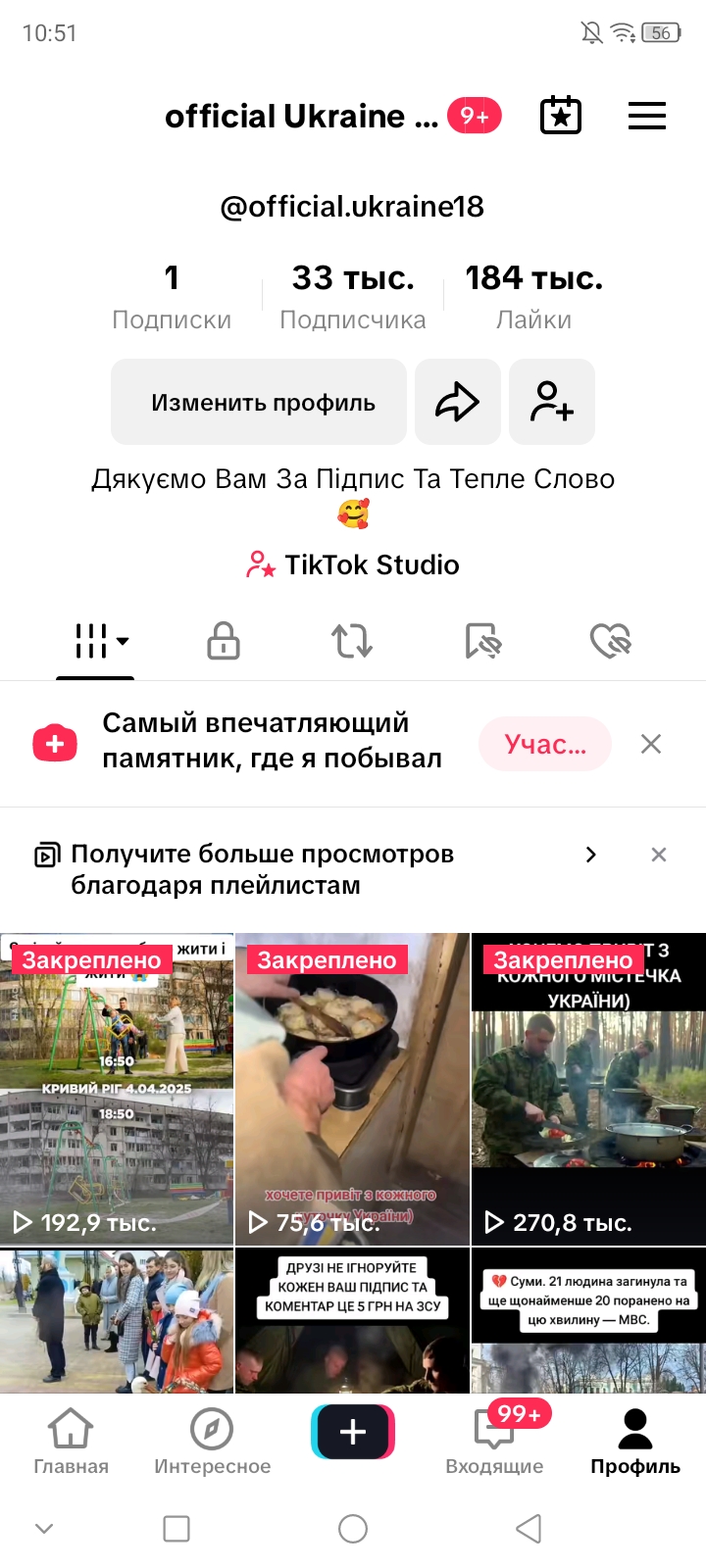Open the Входящие inbox tab
Viewport: 706px width, 1568px height.
coord(494,1443)
